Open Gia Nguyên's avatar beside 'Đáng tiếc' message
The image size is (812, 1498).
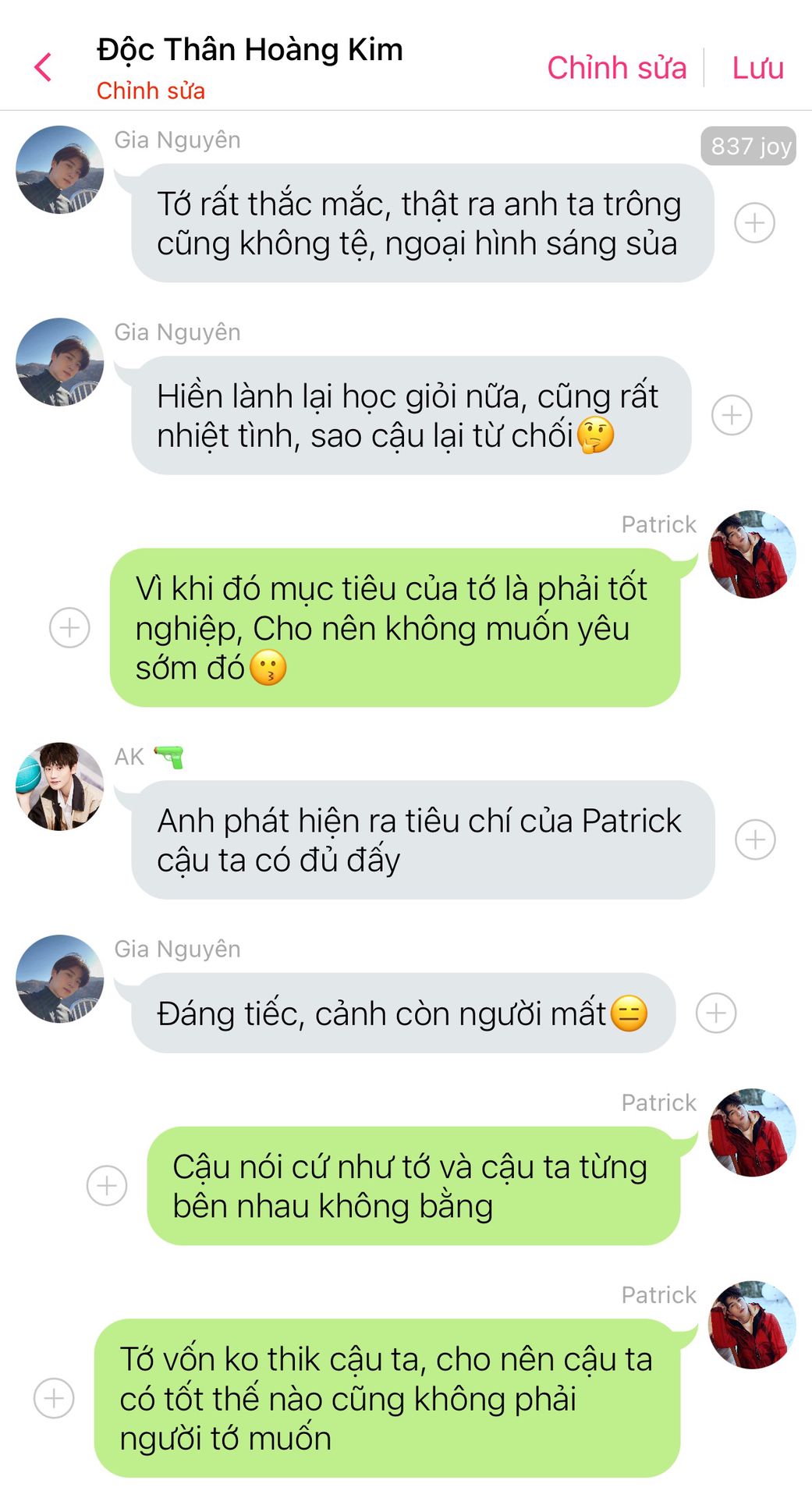tap(60, 978)
